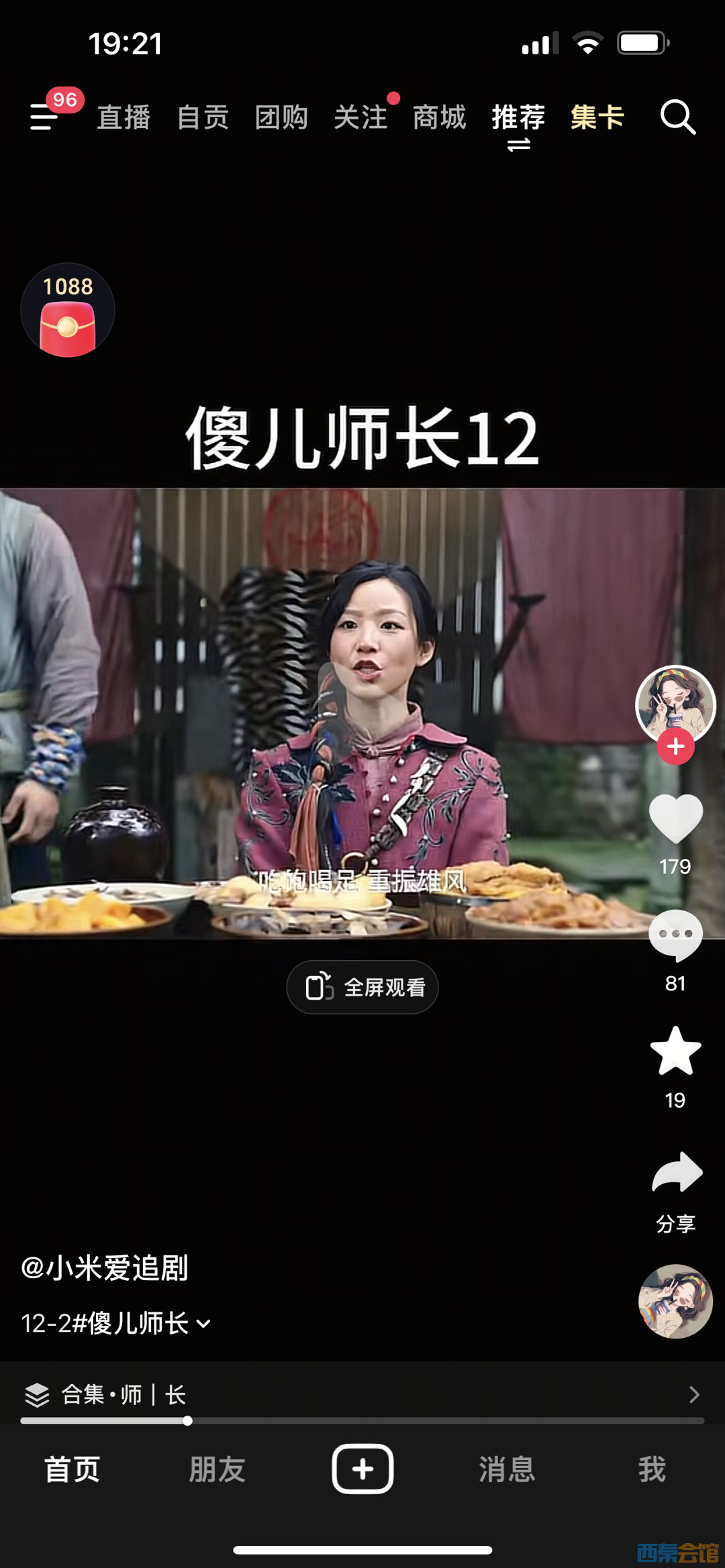Open the 1088 red envelope reward
This screenshot has width=725, height=1568.
[x=67, y=311]
